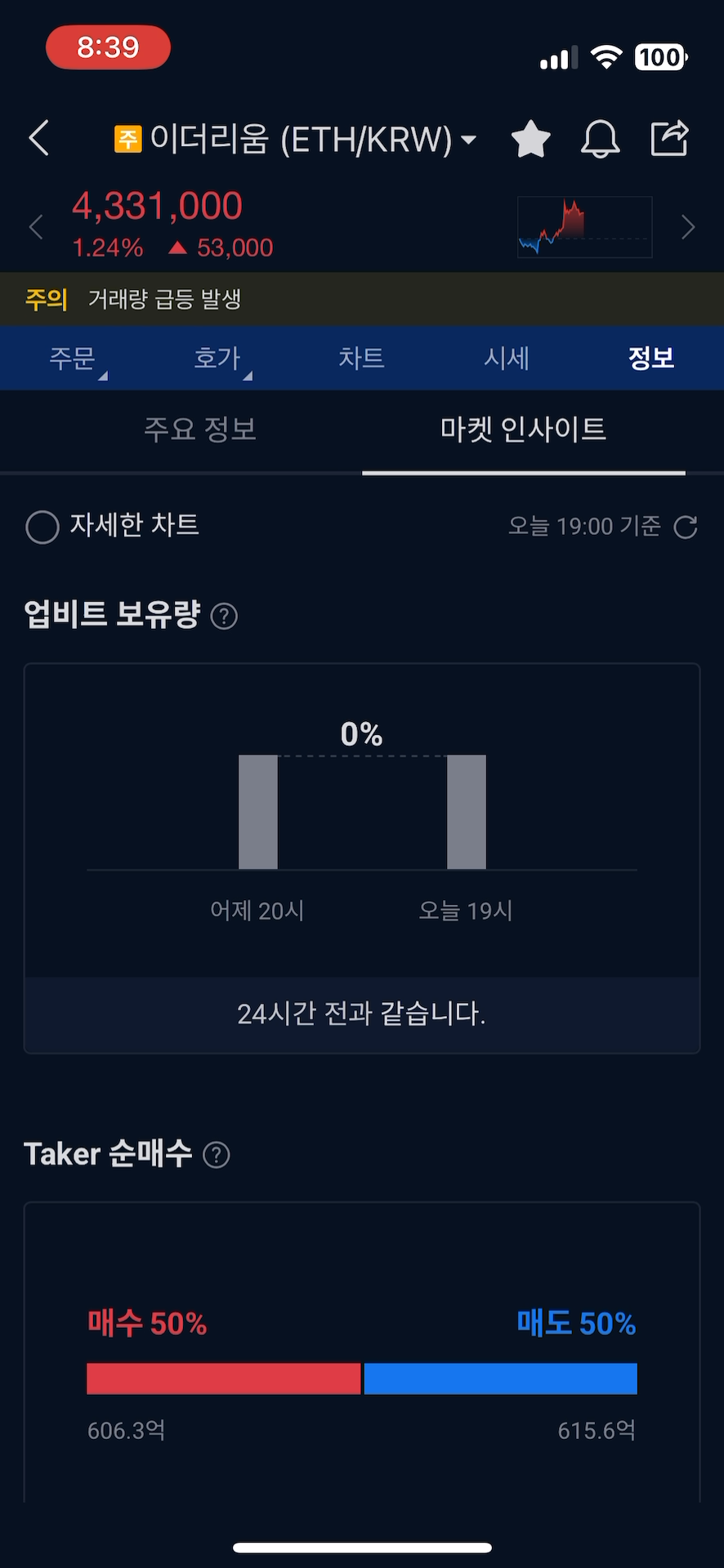724x1568 pixels.
Task: Tap the red 8:39 time pill
Action: tap(108, 47)
